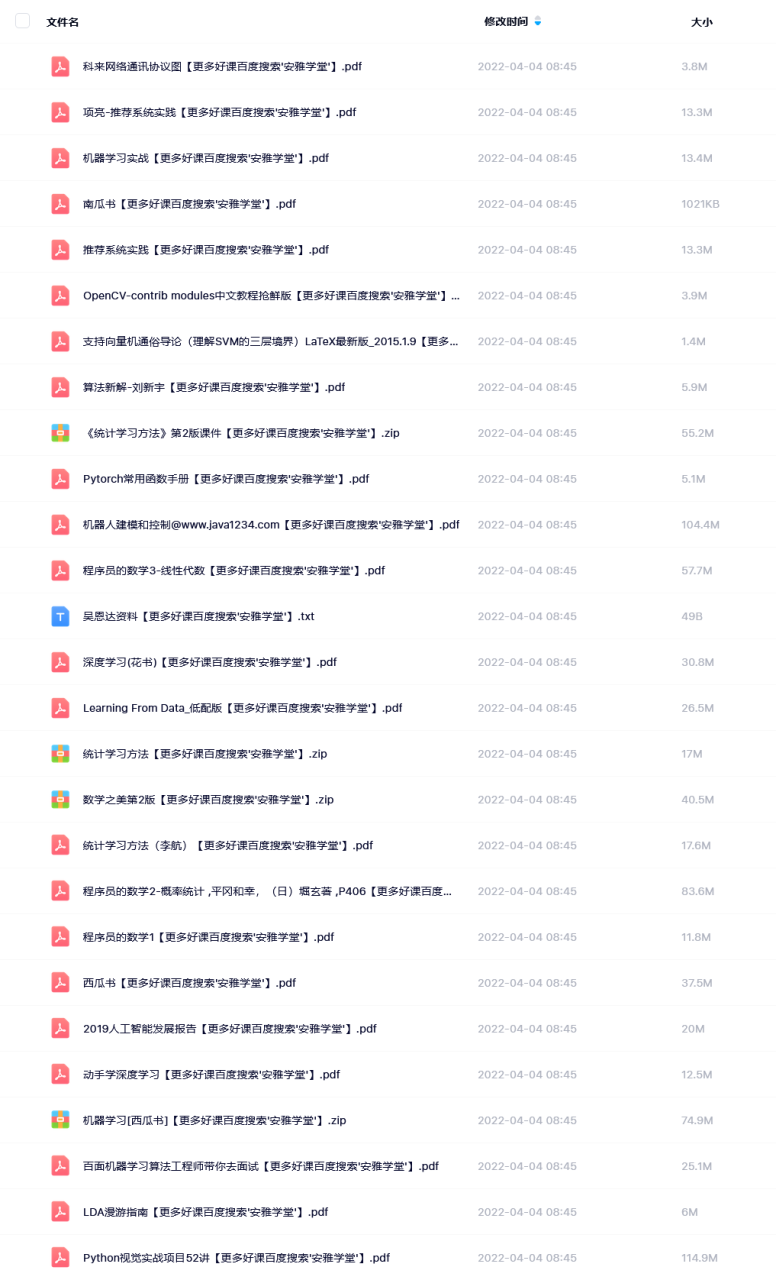Image resolution: width=776 pixels, height=1280 pixels.
Task: Open LDA漫游指南 PDF file
Action: 205,1212
